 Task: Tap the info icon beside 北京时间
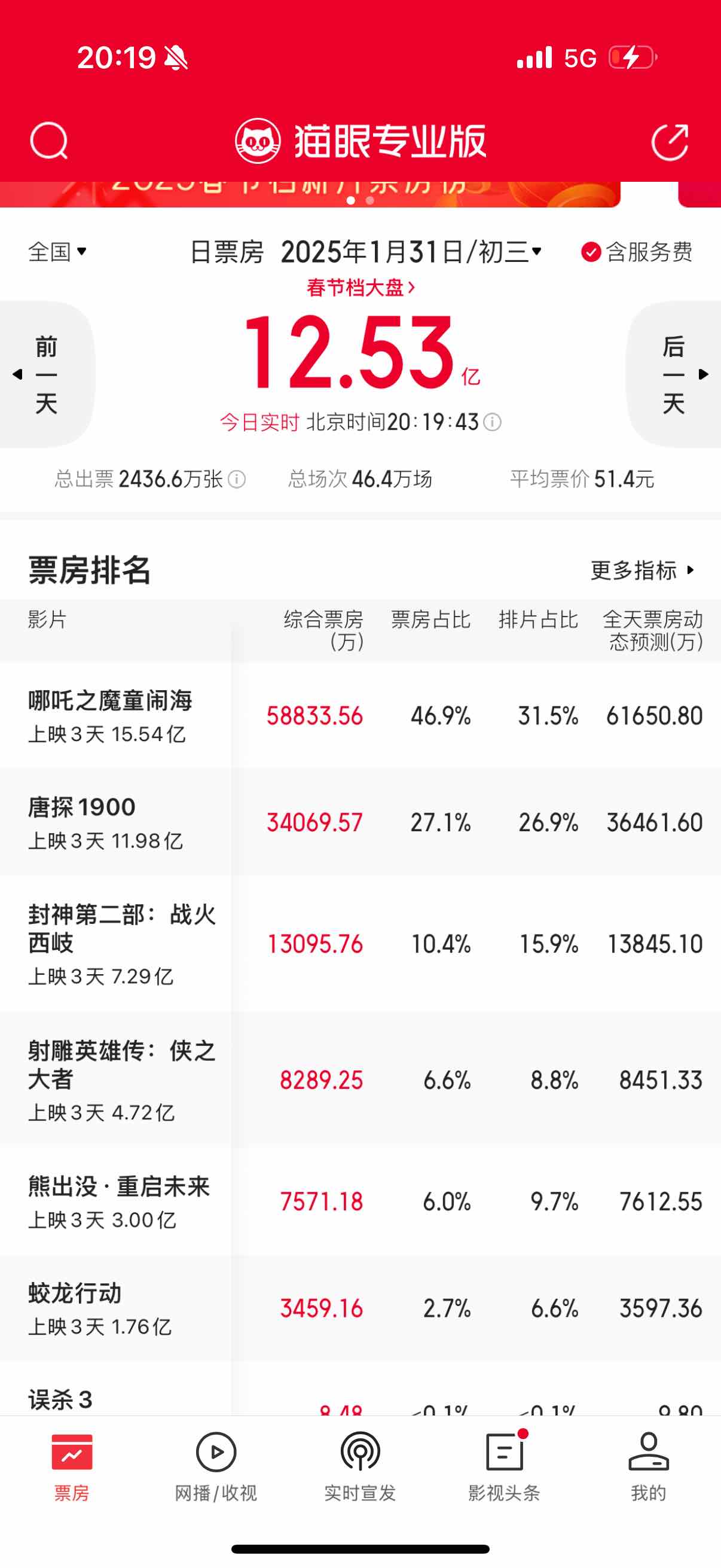[x=492, y=422]
